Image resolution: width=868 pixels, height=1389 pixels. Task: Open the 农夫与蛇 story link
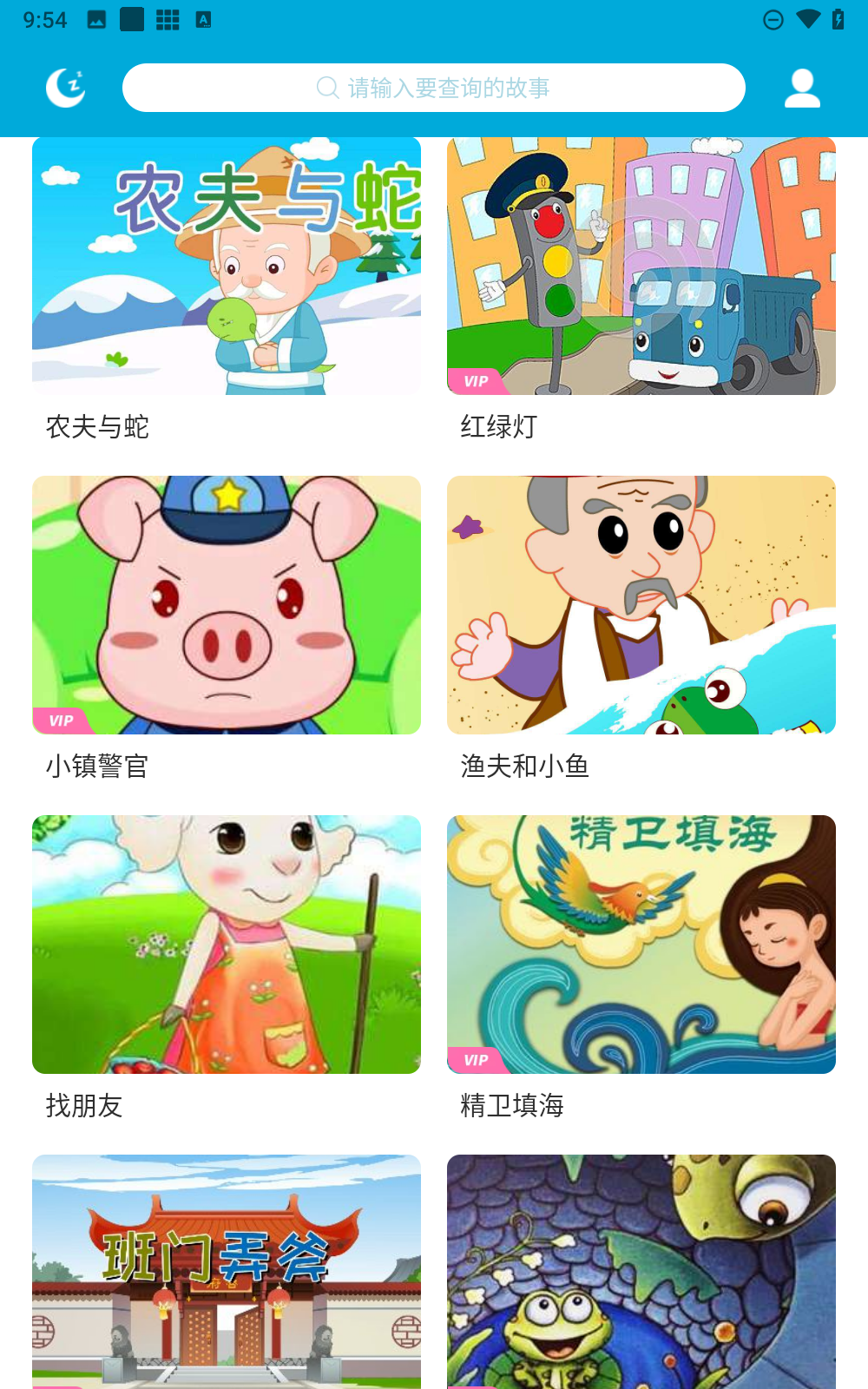[97, 427]
